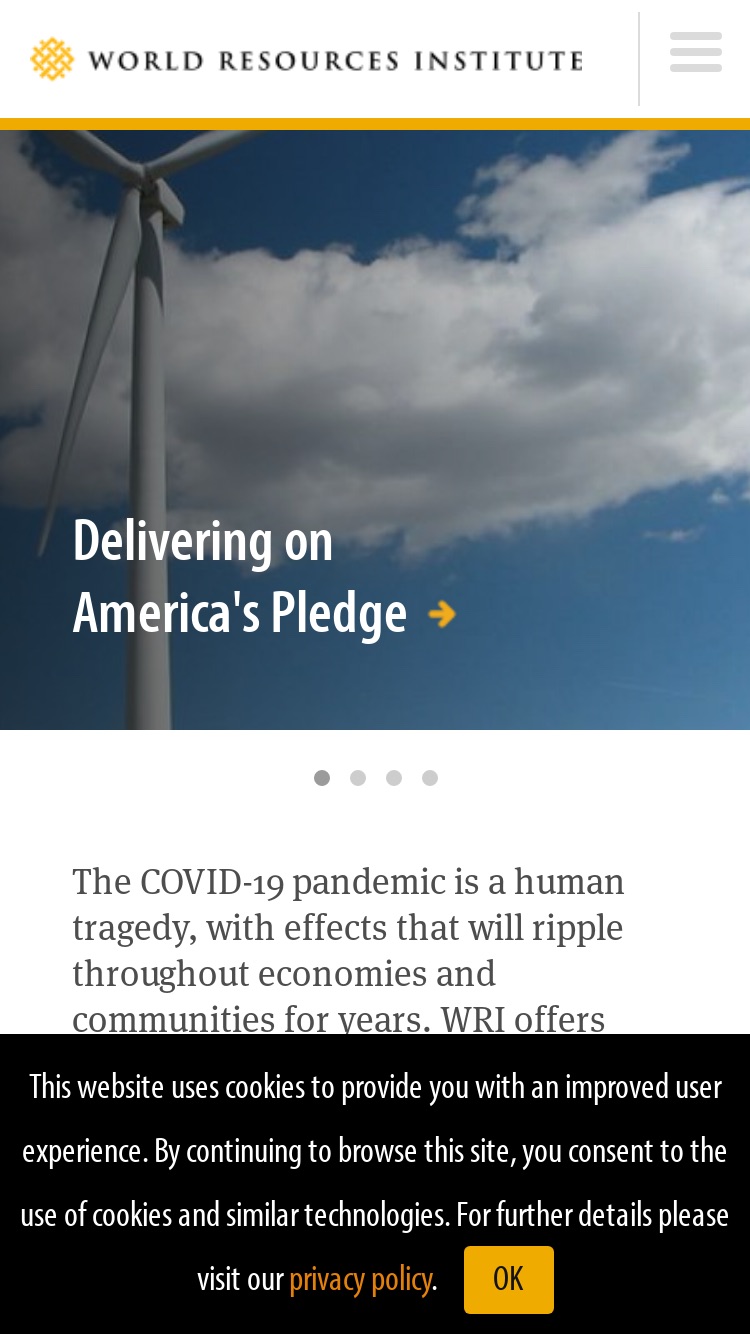Accept cookies with the OK button
Viewport: 750px width, 1334px height.
click(x=509, y=1279)
